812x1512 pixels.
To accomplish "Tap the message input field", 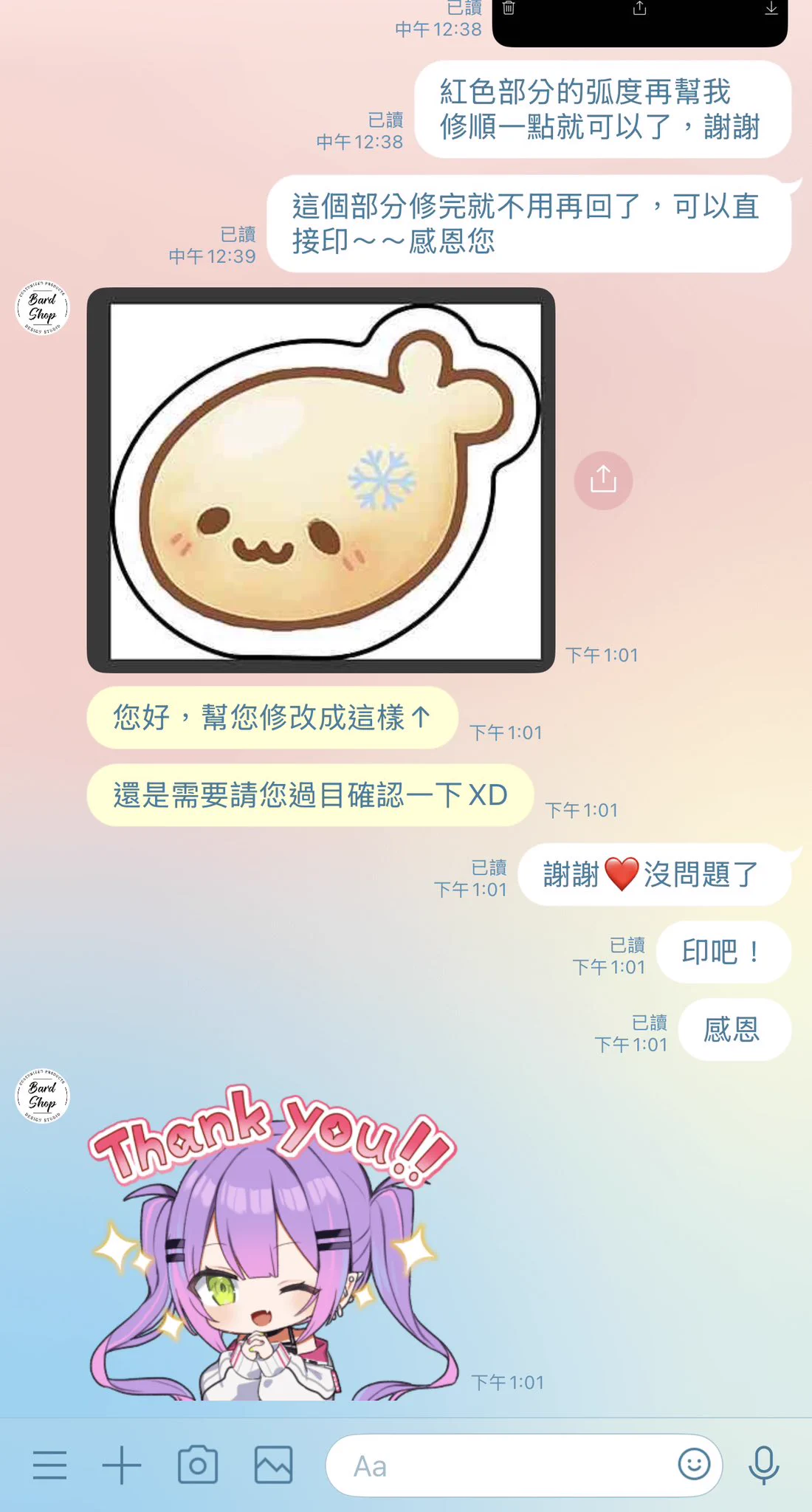I will coord(517,1465).
